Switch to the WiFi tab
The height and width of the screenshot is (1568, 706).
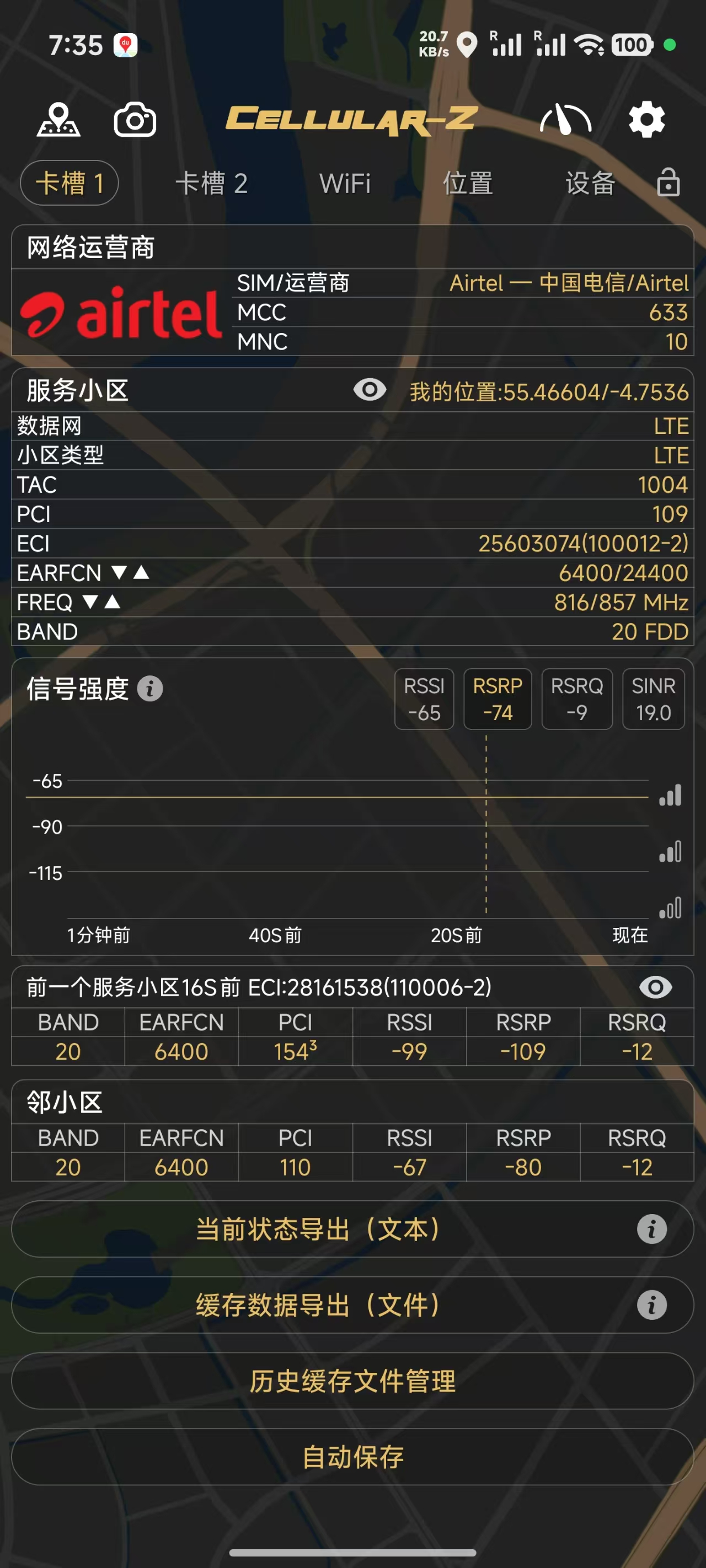(x=345, y=183)
